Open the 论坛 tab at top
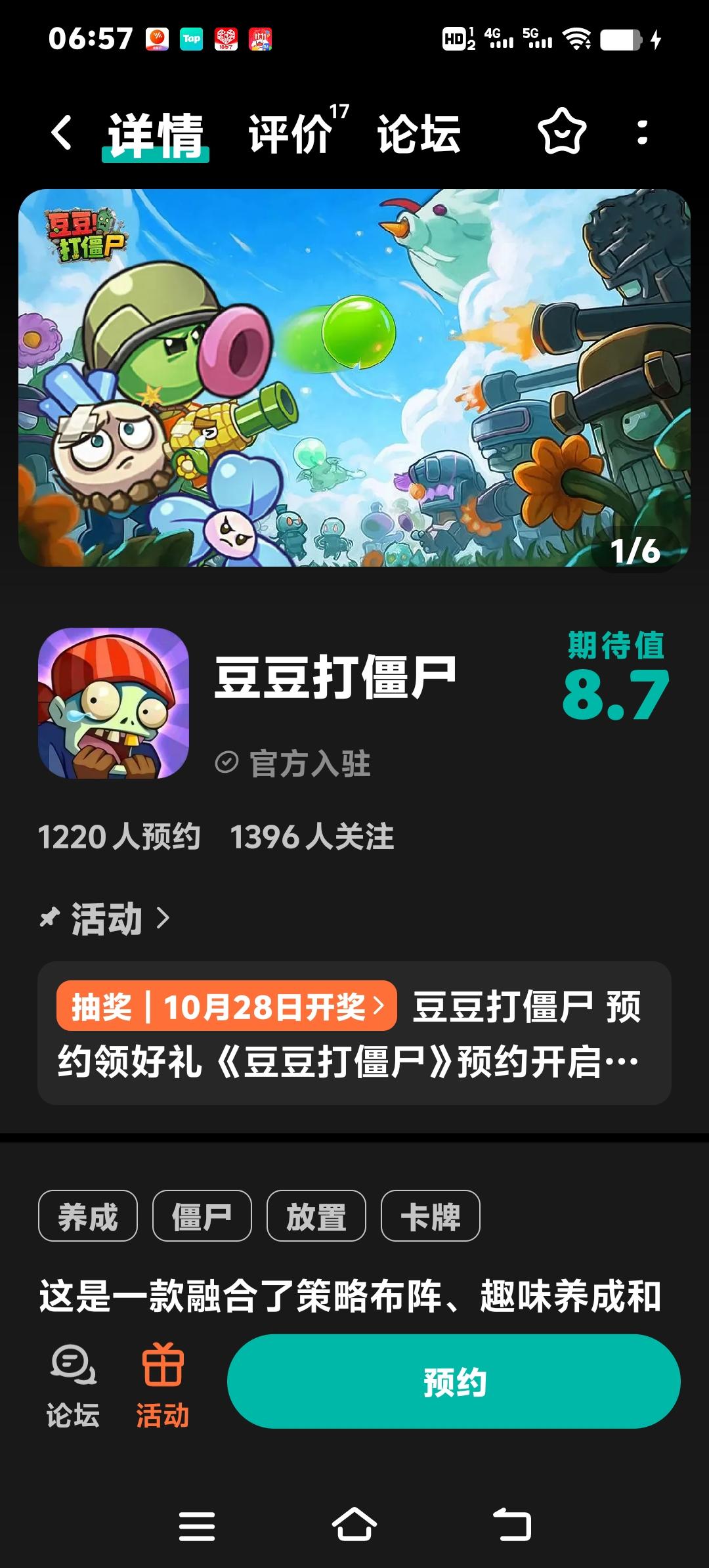Viewport: 709px width, 1568px height. coord(418,133)
